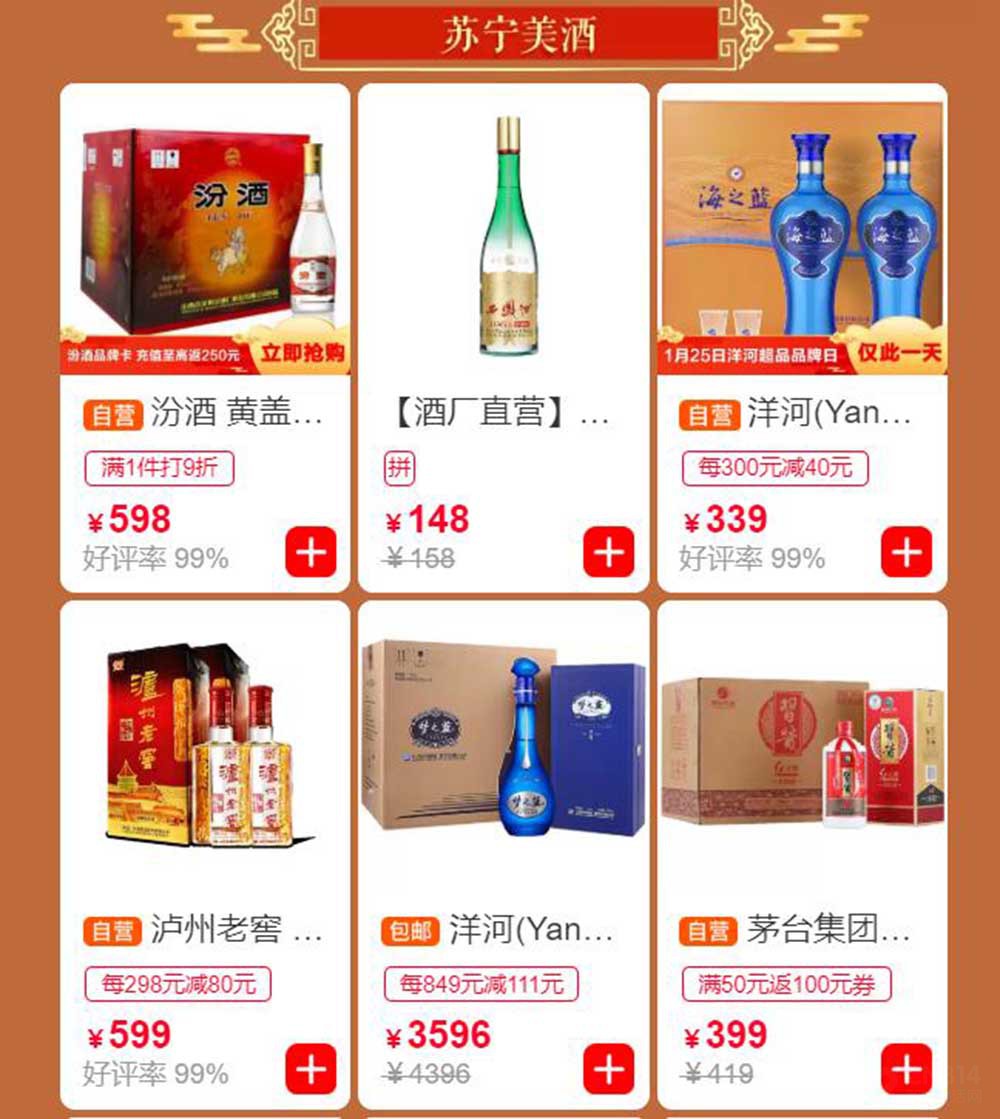Open the 酒厂直营 西凤酒 product card

tap(503, 240)
